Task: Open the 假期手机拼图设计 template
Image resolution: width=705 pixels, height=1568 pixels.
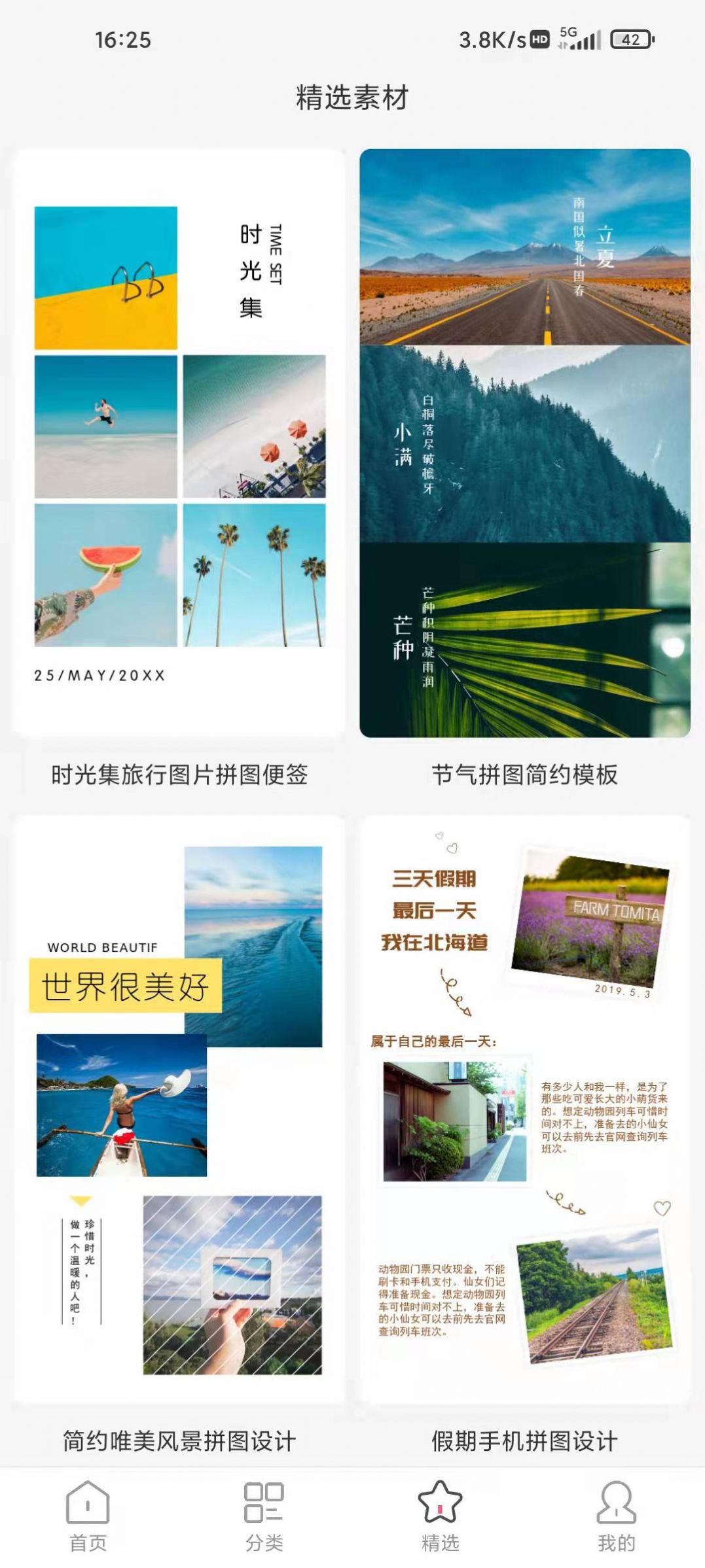Action: click(x=524, y=1109)
